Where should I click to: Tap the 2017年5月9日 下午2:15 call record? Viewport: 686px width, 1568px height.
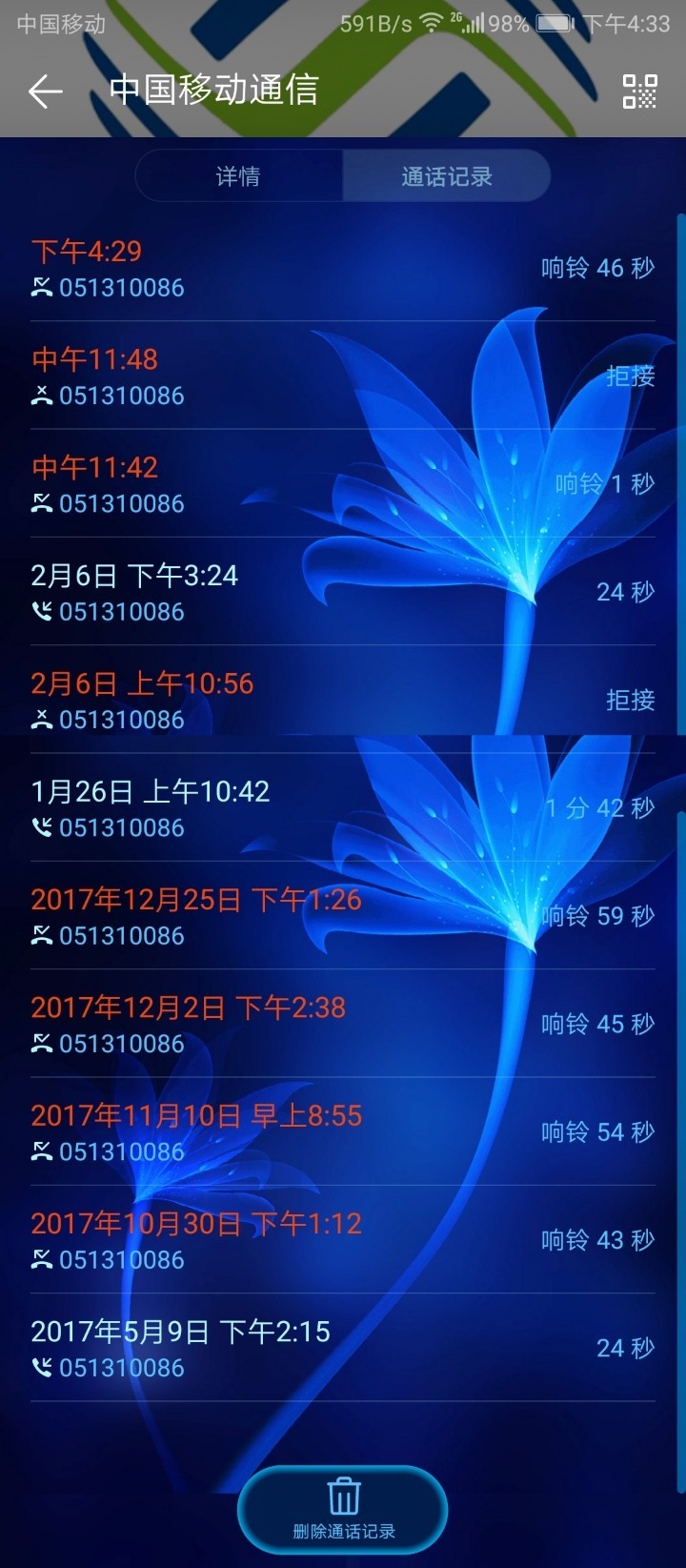pyautogui.click(x=343, y=1348)
